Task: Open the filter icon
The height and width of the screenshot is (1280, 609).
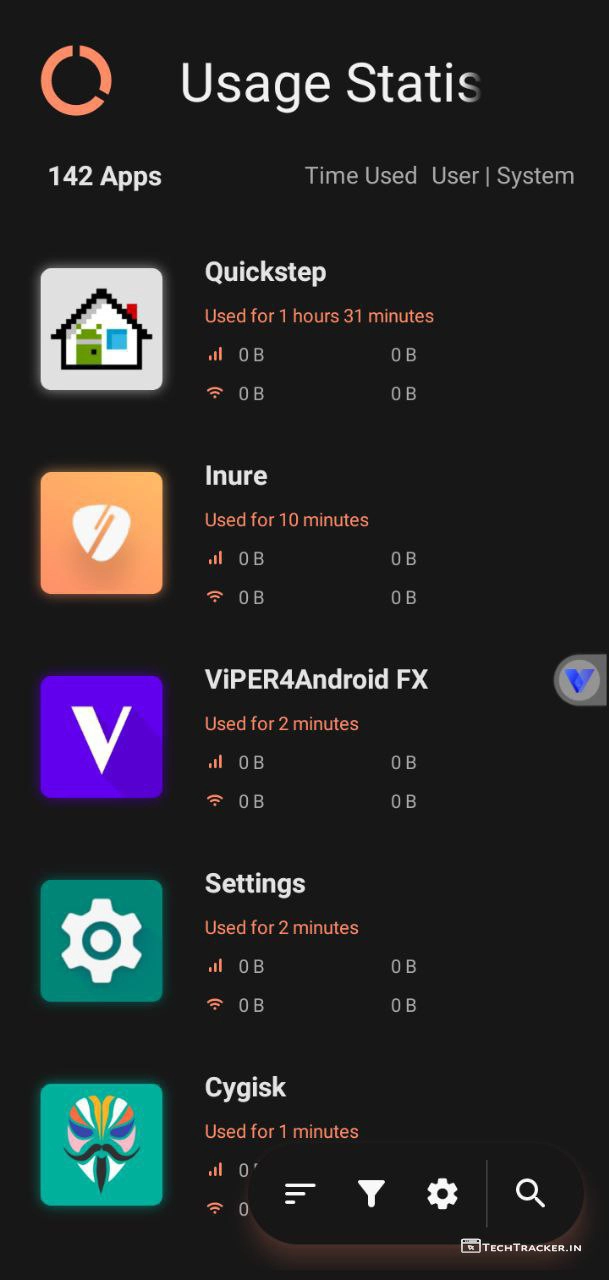Action: tap(371, 1193)
